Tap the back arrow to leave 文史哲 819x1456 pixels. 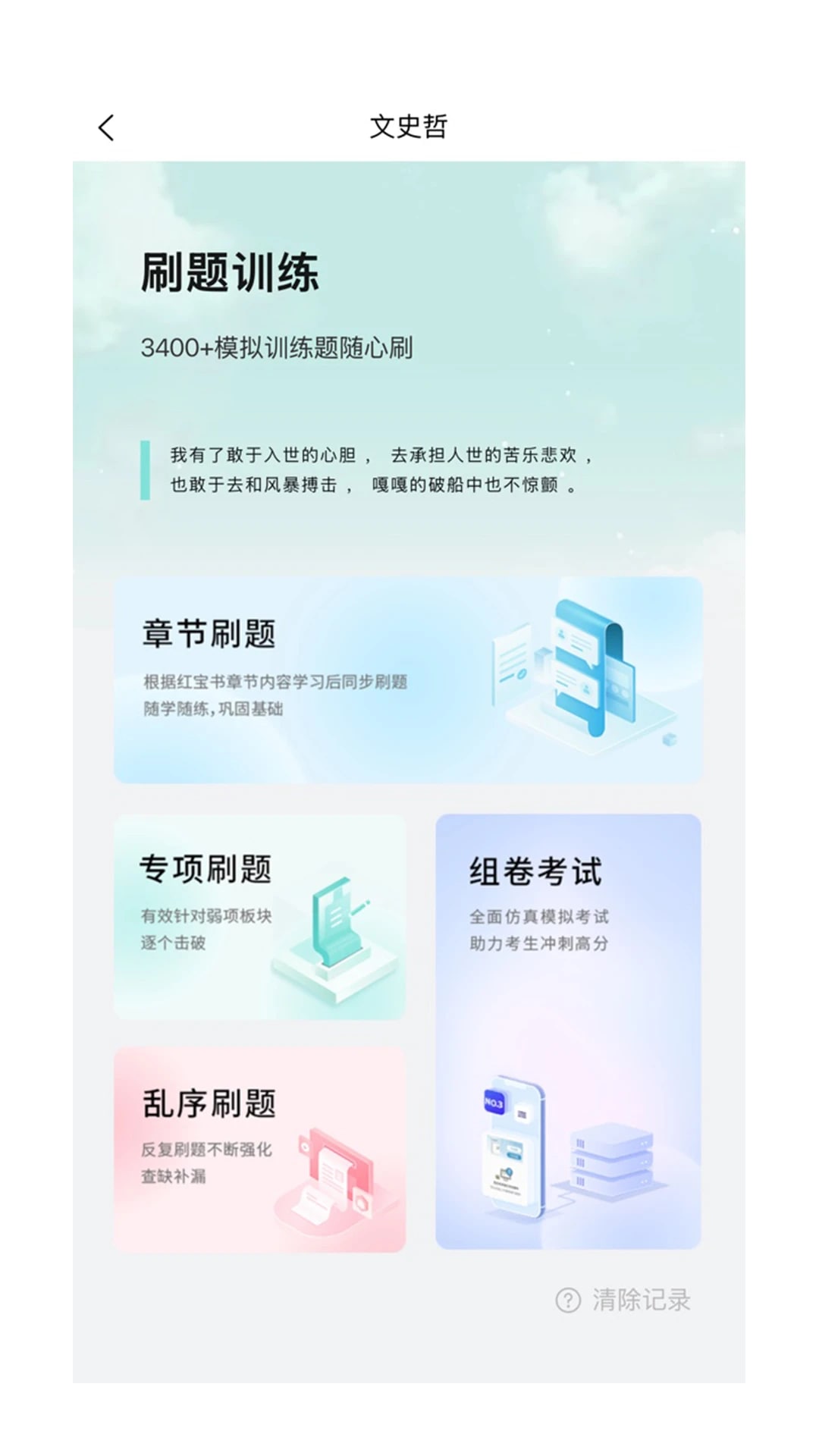pos(105,127)
